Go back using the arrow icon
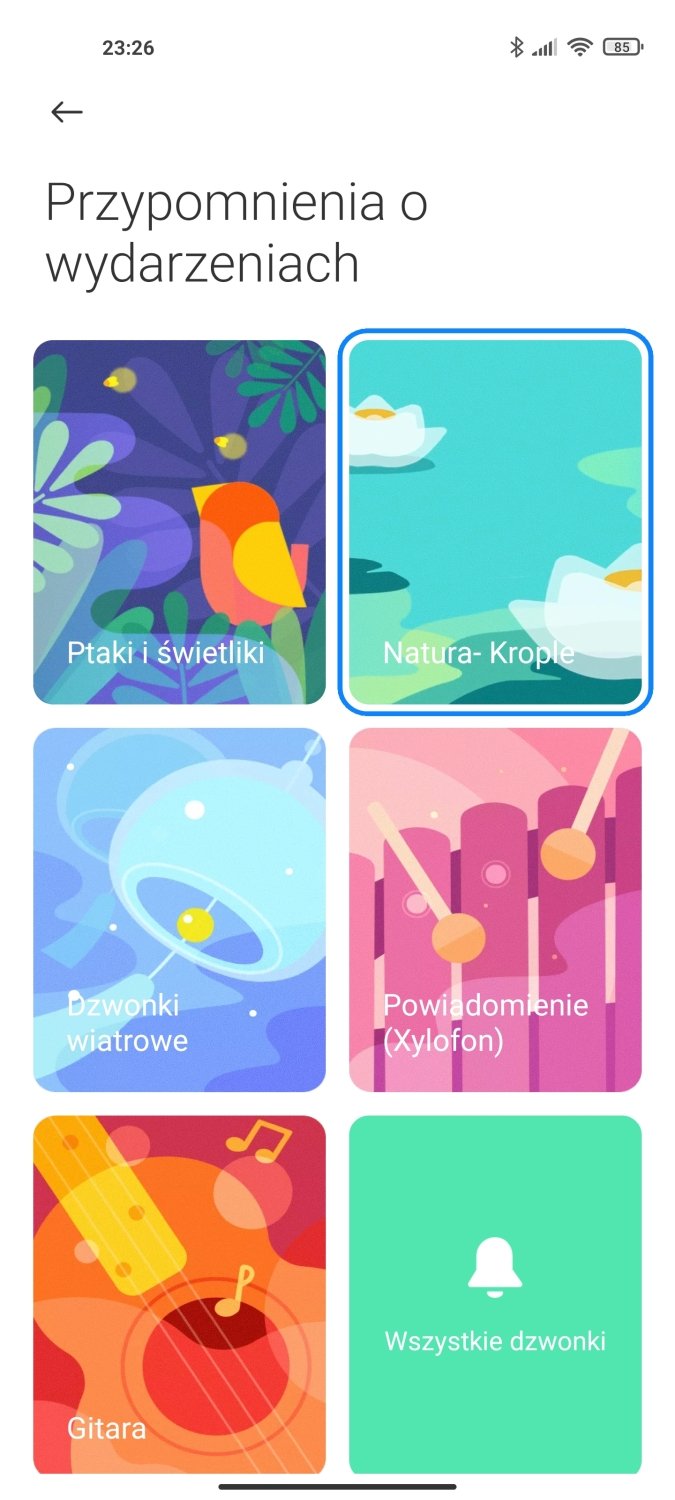675x1500 pixels. point(67,112)
